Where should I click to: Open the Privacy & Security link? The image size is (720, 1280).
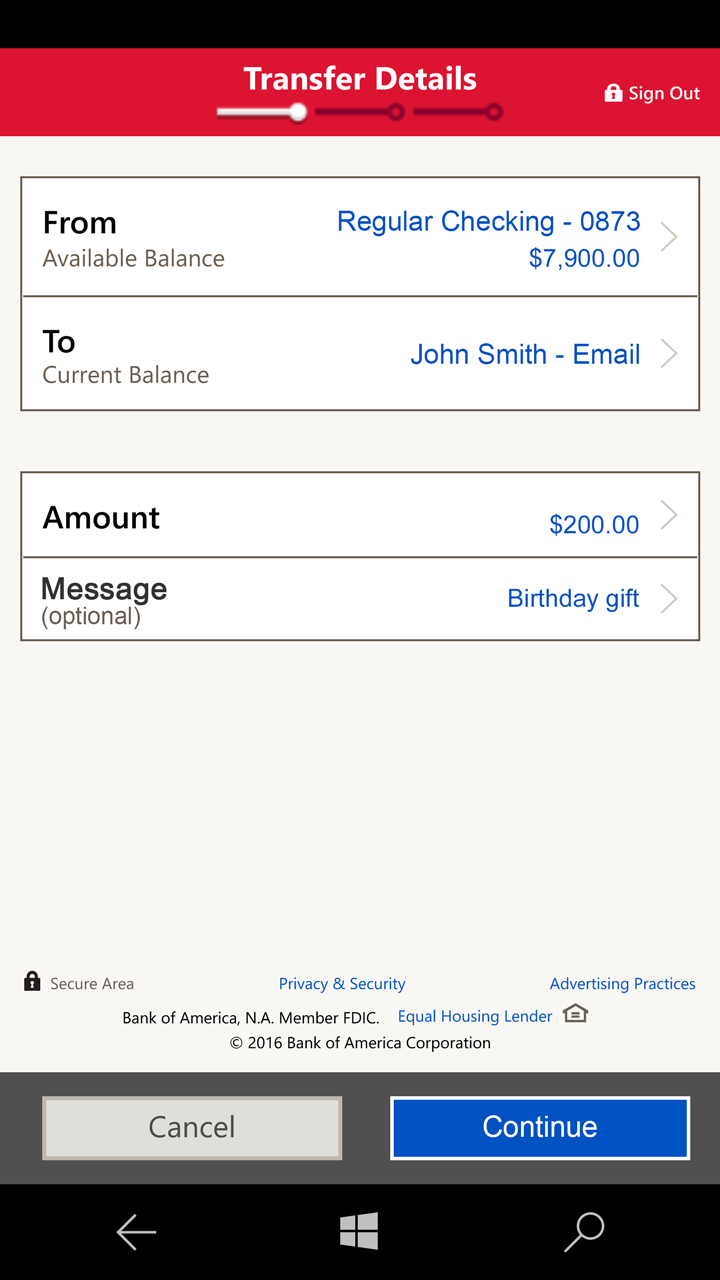pos(342,984)
